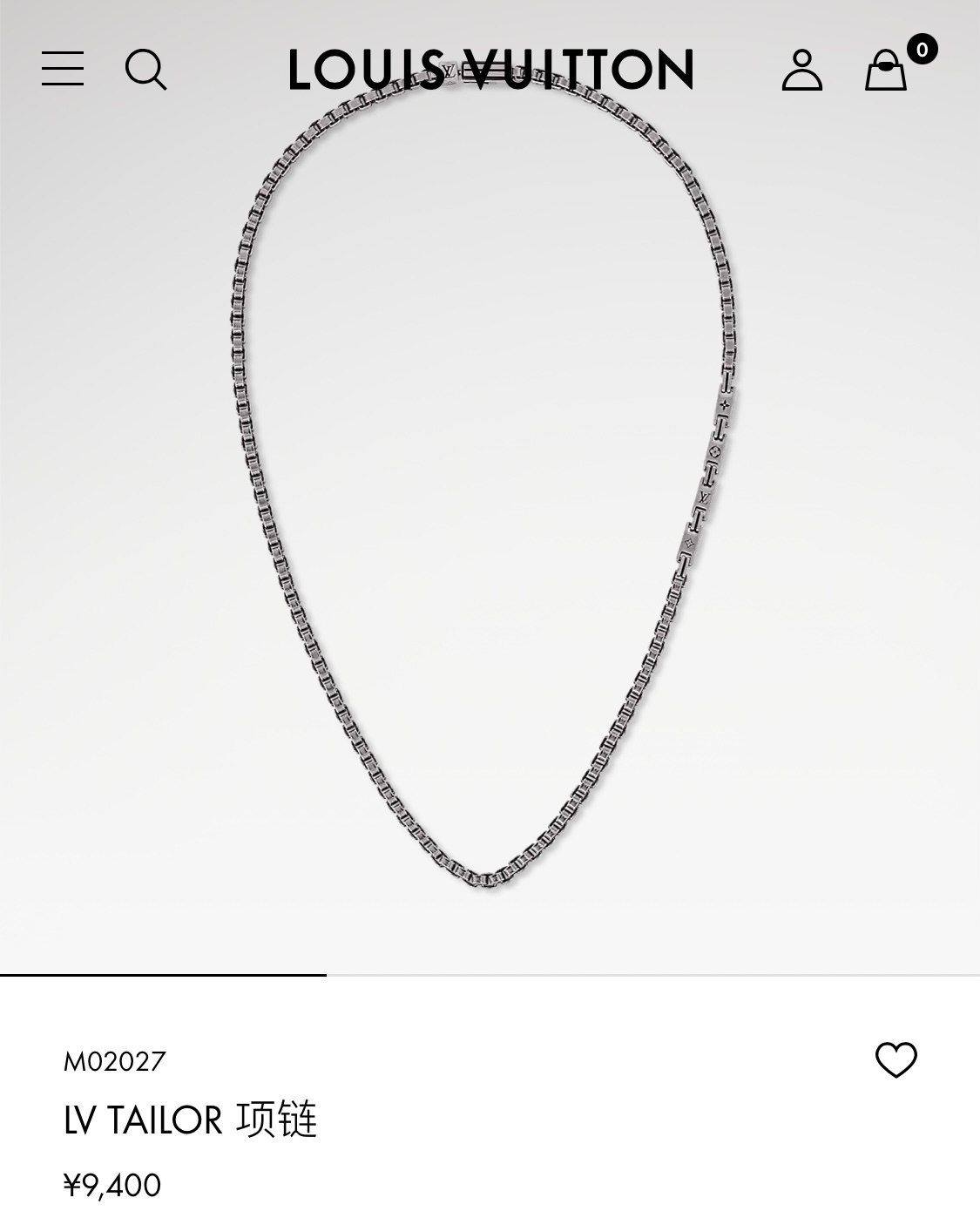Open the search icon

[145, 70]
